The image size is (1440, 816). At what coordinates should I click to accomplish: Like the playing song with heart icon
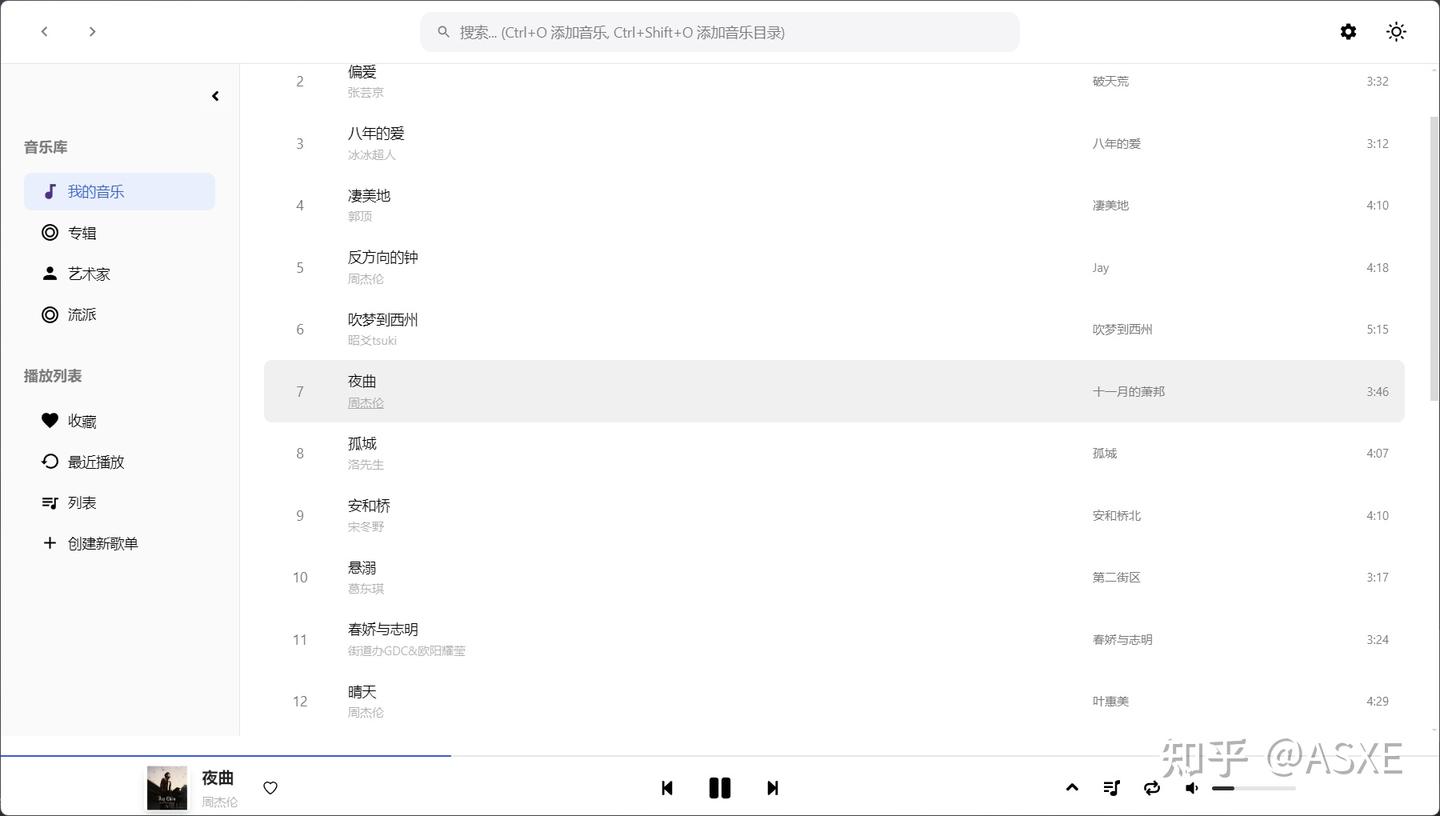click(x=270, y=788)
